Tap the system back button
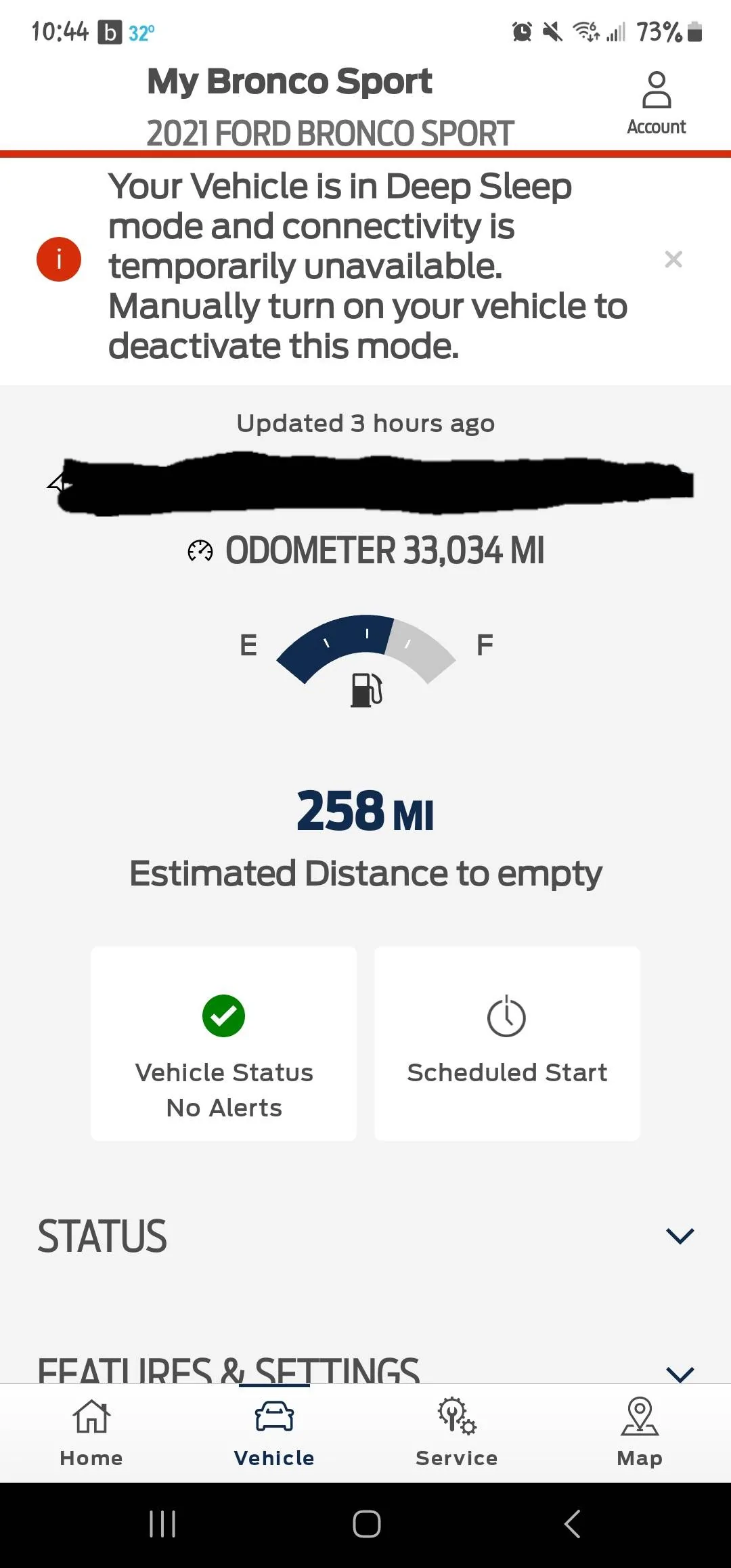Screen dimensions: 731x1568 pos(573,1524)
